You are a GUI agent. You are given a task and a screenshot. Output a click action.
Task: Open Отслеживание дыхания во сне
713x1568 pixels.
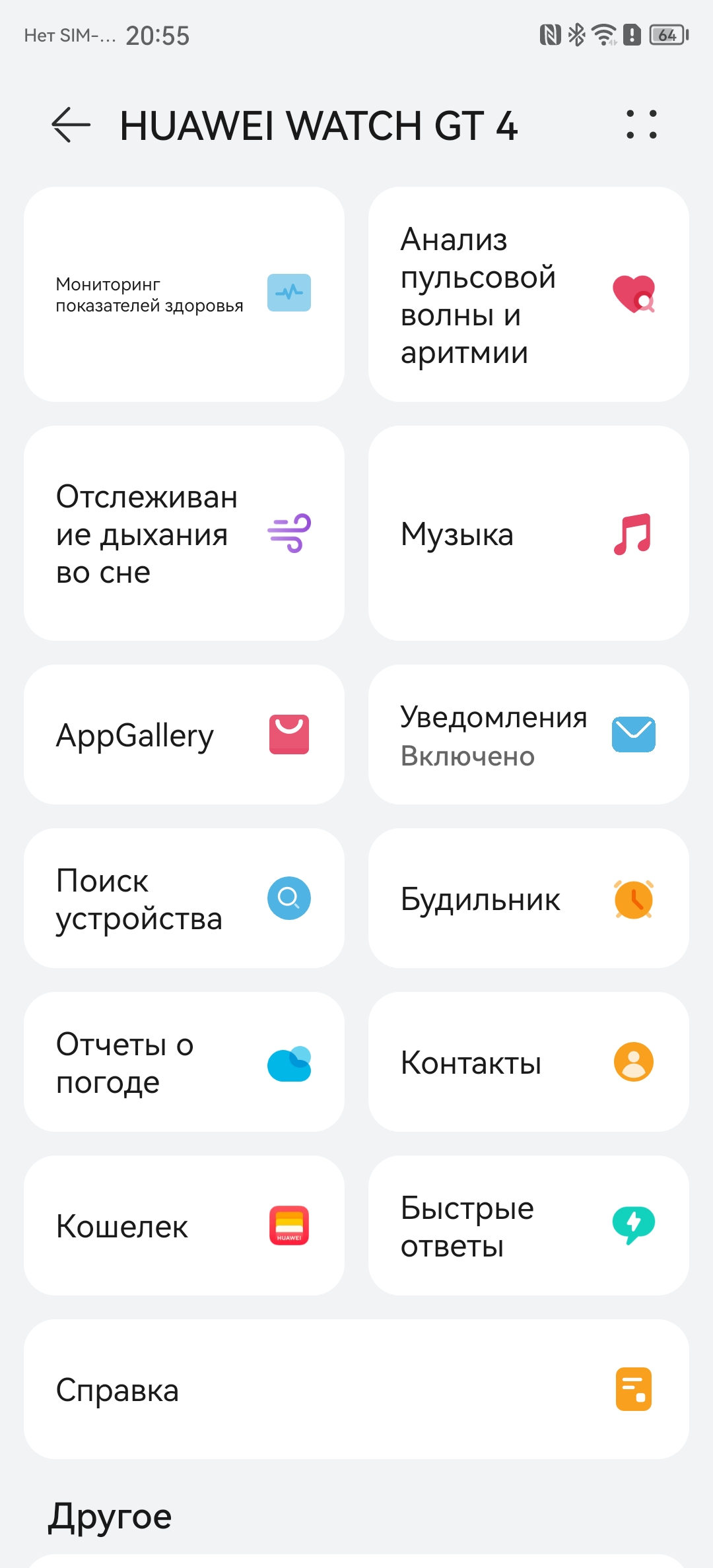click(184, 533)
